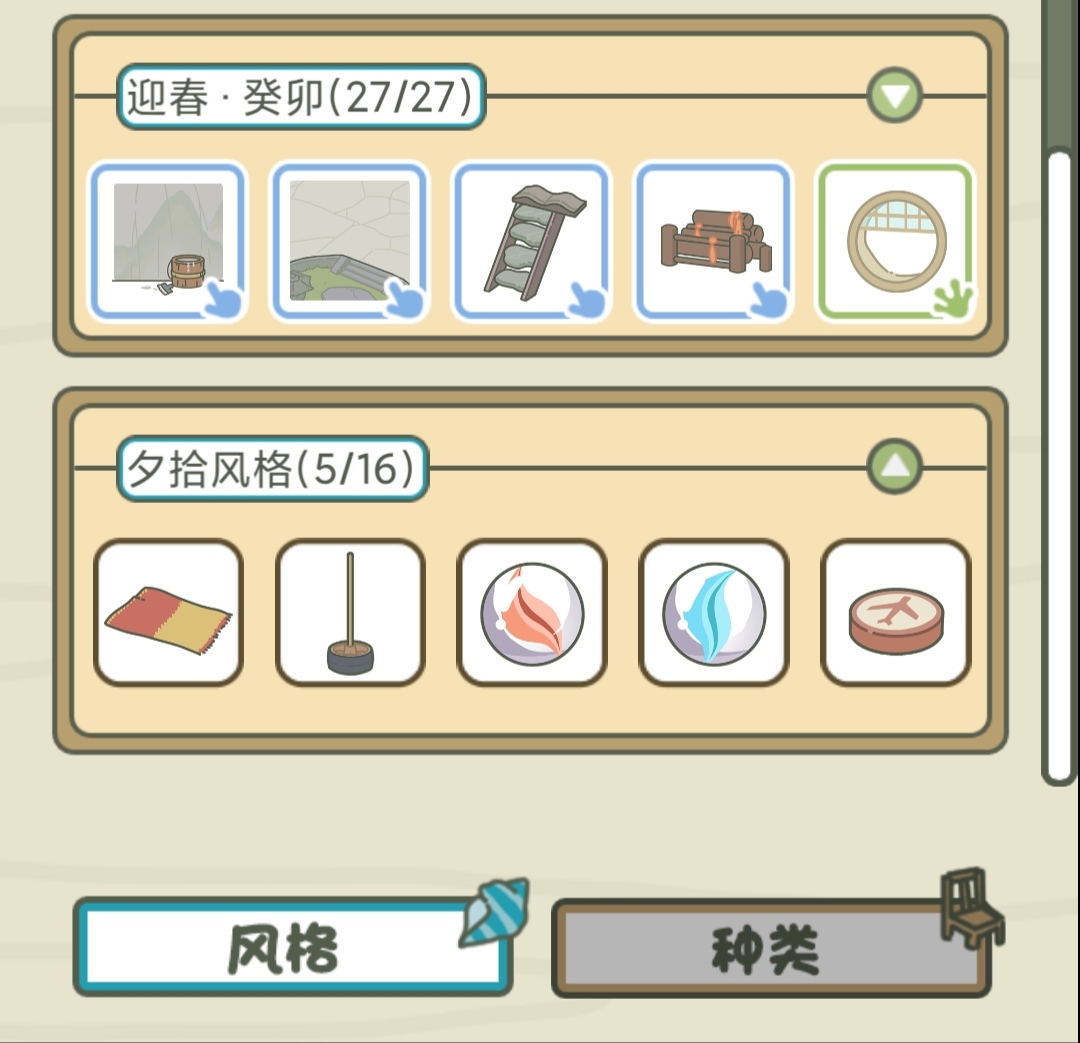The height and width of the screenshot is (1043, 1080).
Task: Select the stone floor pond item
Action: (349, 241)
